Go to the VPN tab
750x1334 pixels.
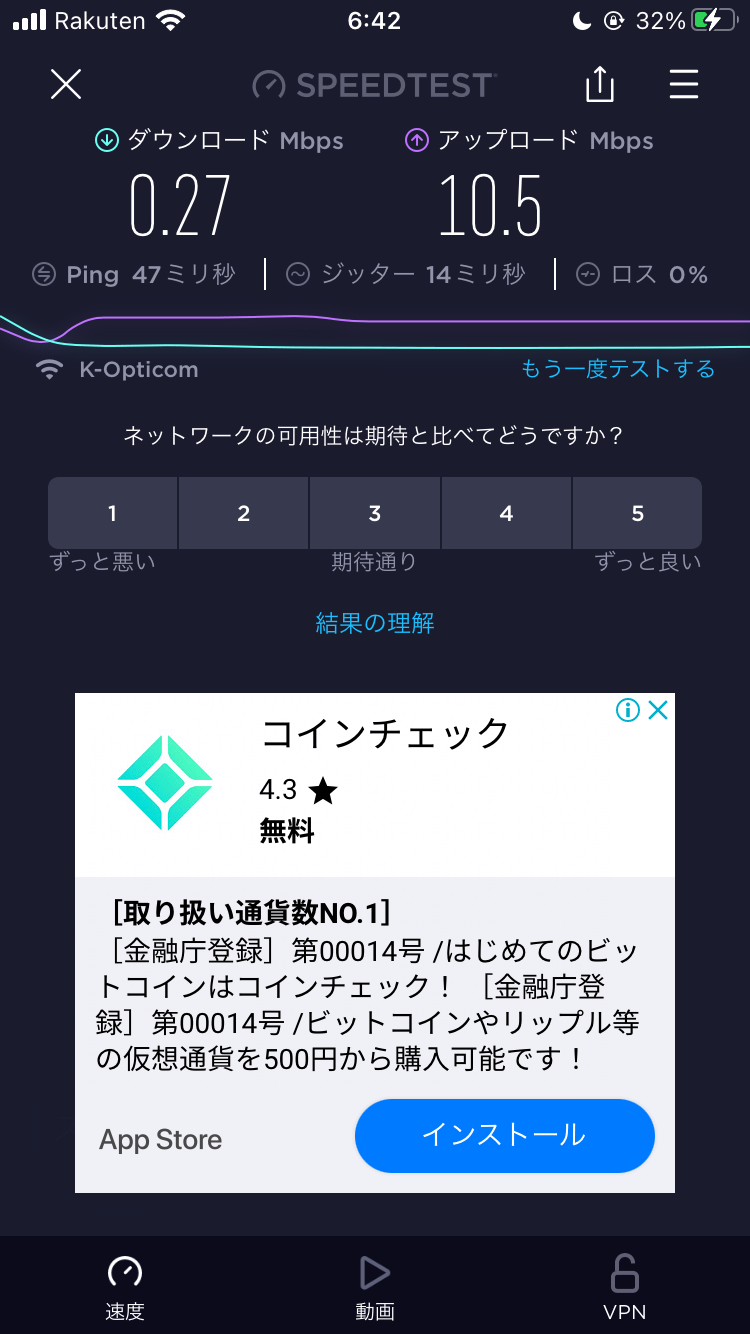pos(625,1287)
